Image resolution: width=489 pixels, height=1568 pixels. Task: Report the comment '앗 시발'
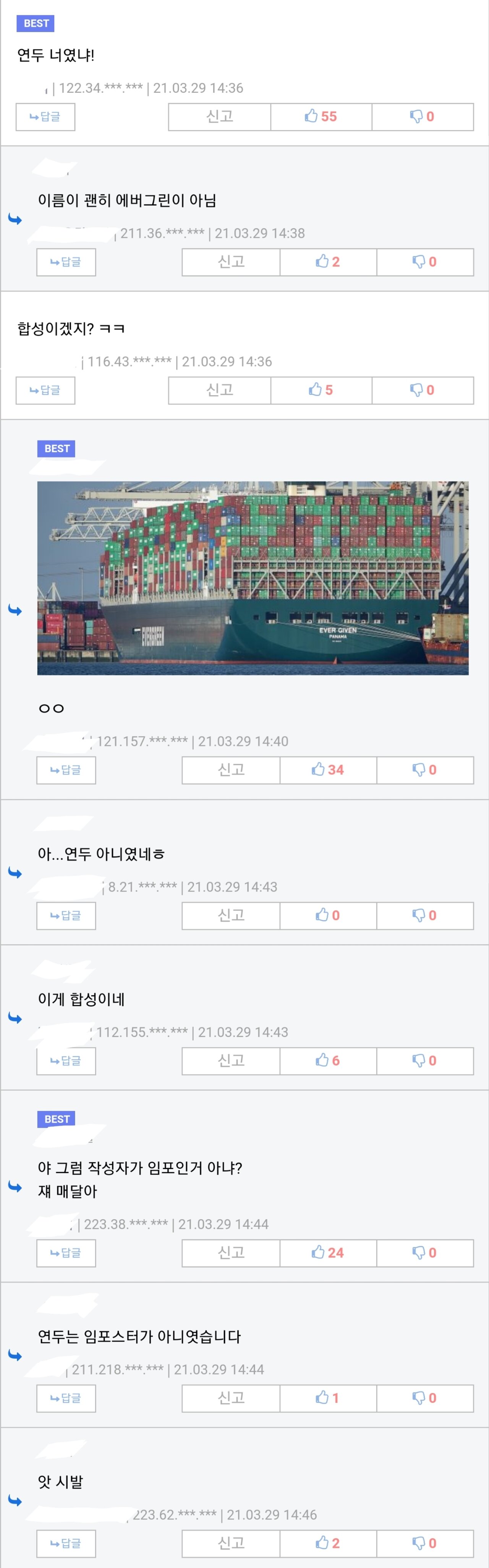click(x=231, y=1543)
